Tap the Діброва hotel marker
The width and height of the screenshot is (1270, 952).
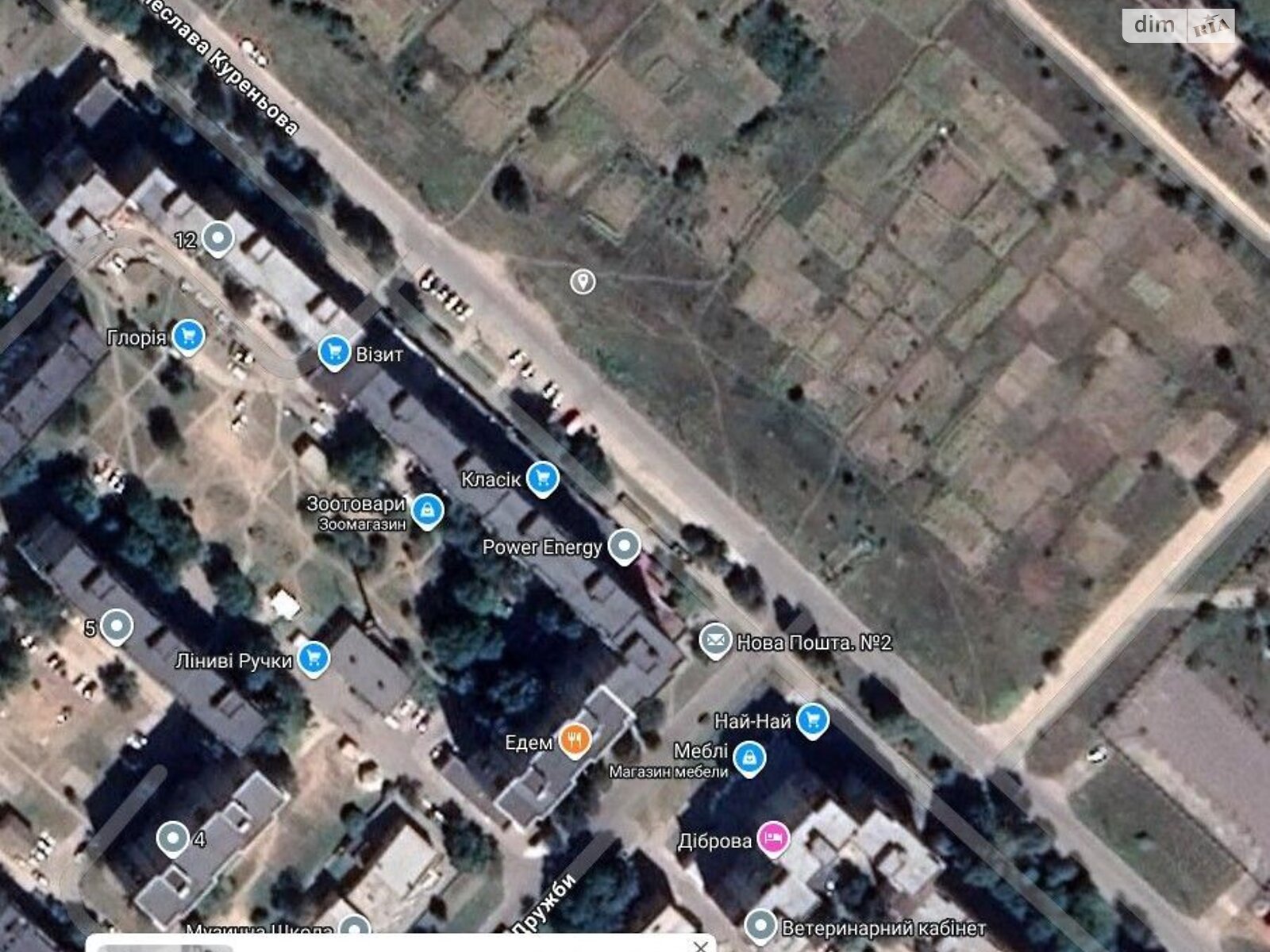[x=772, y=839]
